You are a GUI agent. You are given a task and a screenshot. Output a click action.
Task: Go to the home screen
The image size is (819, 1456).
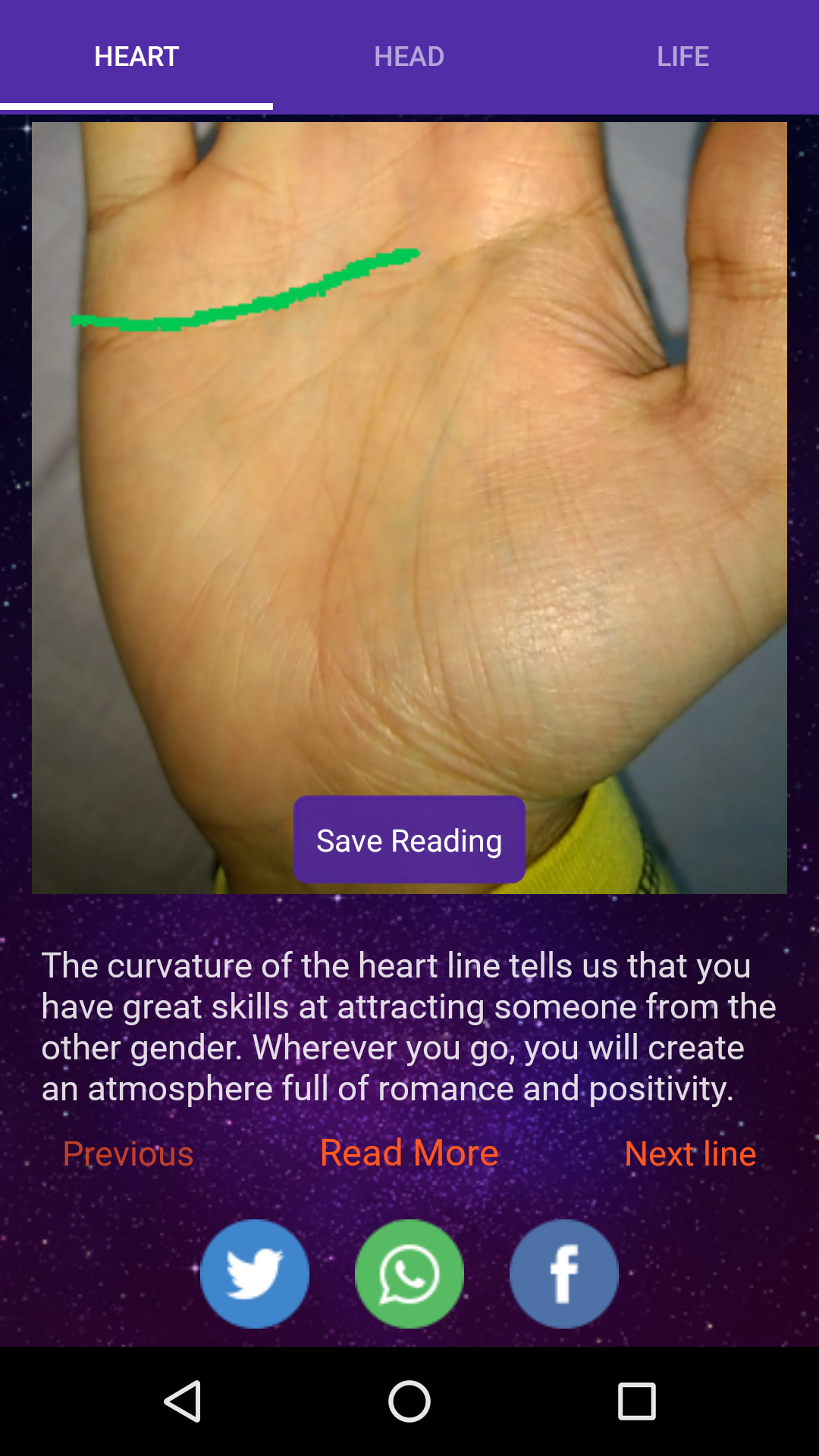(x=409, y=1401)
